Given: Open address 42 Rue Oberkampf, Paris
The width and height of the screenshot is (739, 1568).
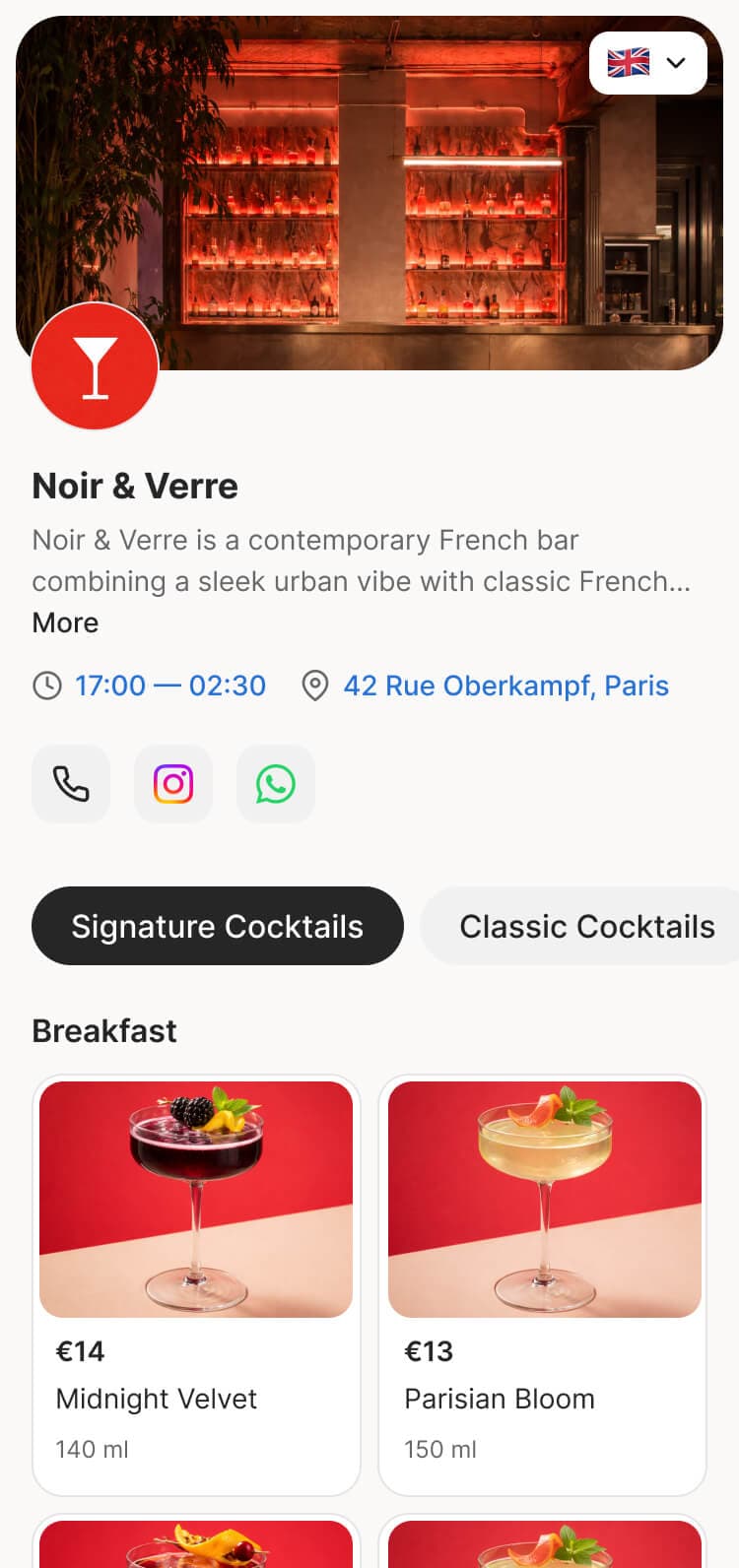Looking at the screenshot, I should click(504, 686).
